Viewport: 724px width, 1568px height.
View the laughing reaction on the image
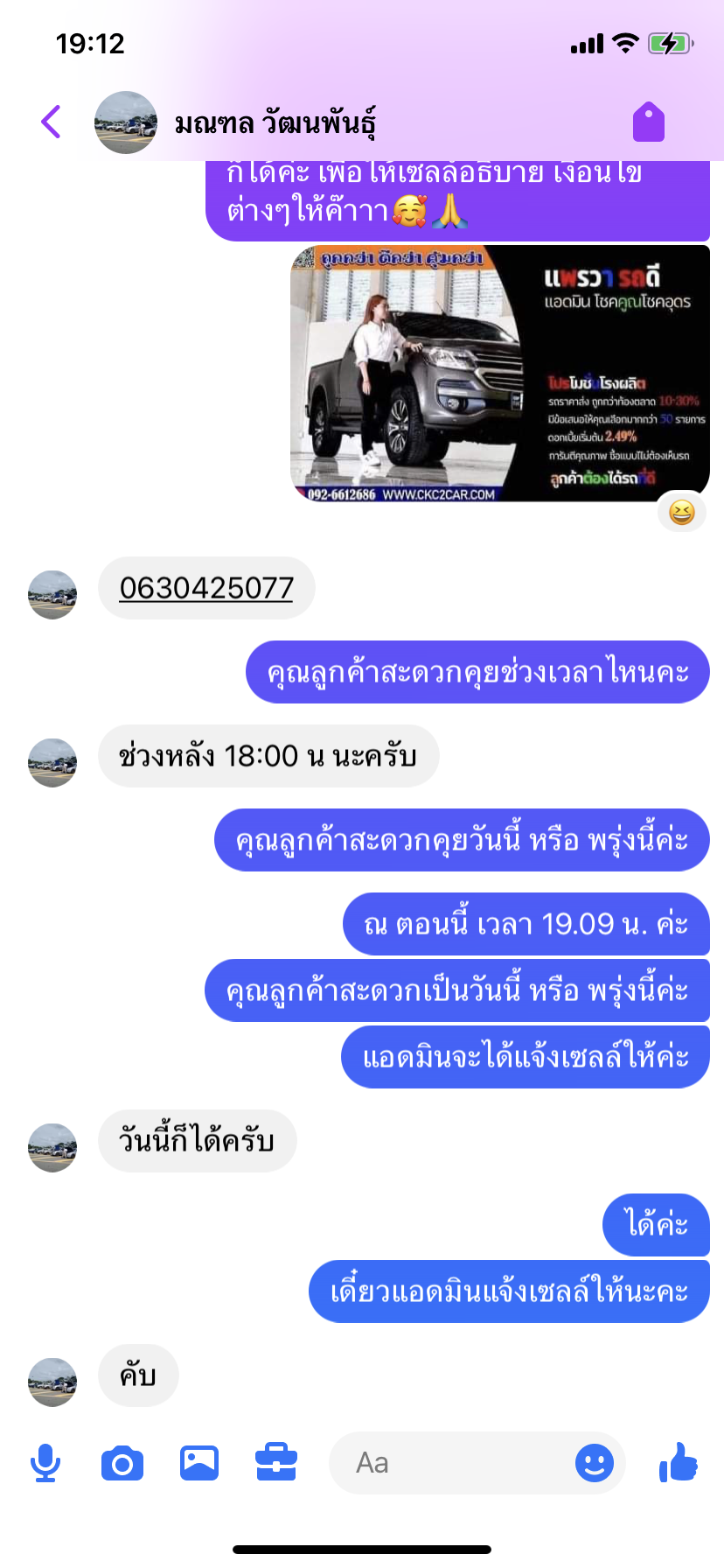(x=681, y=512)
